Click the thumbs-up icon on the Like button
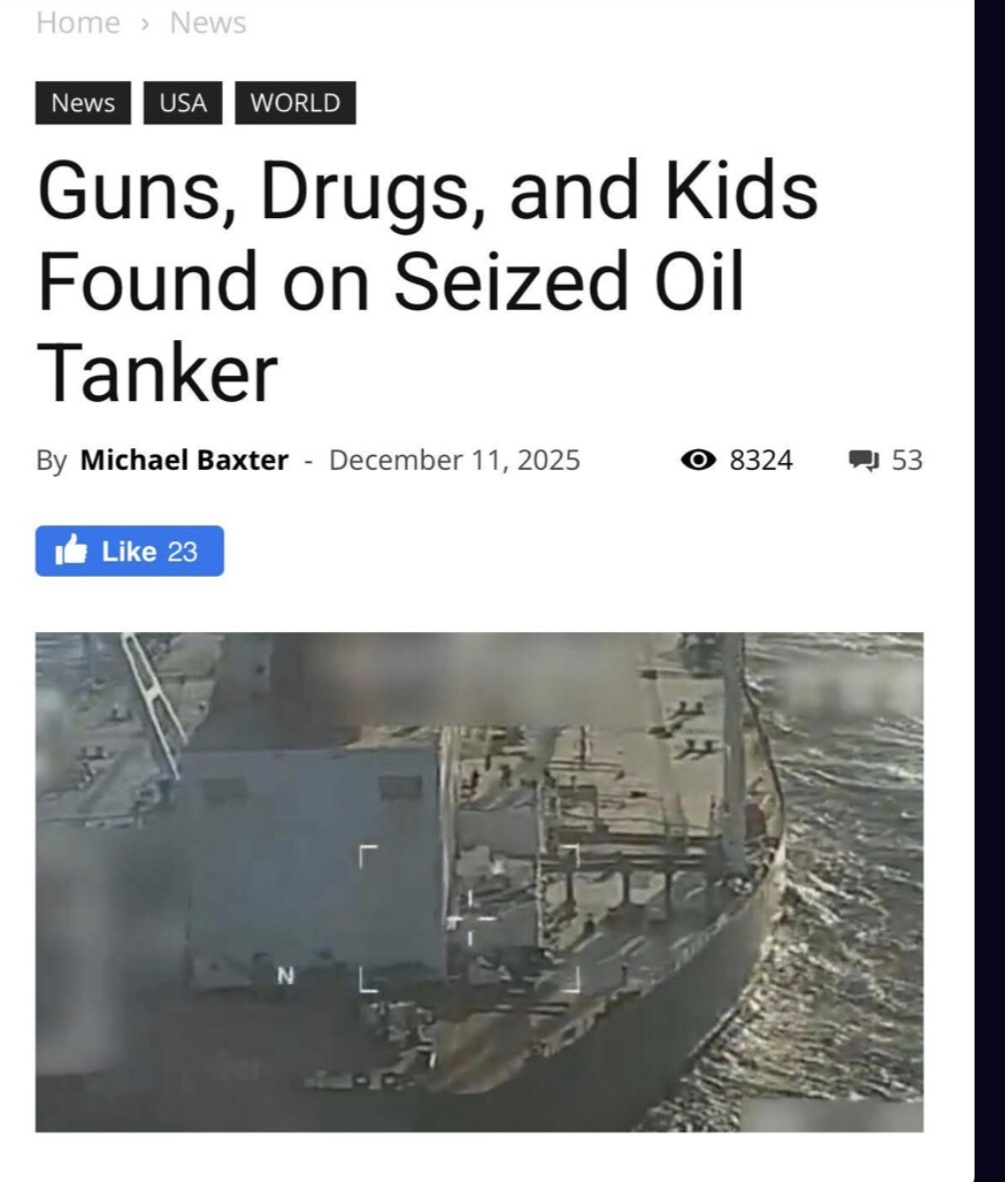 click(72, 550)
